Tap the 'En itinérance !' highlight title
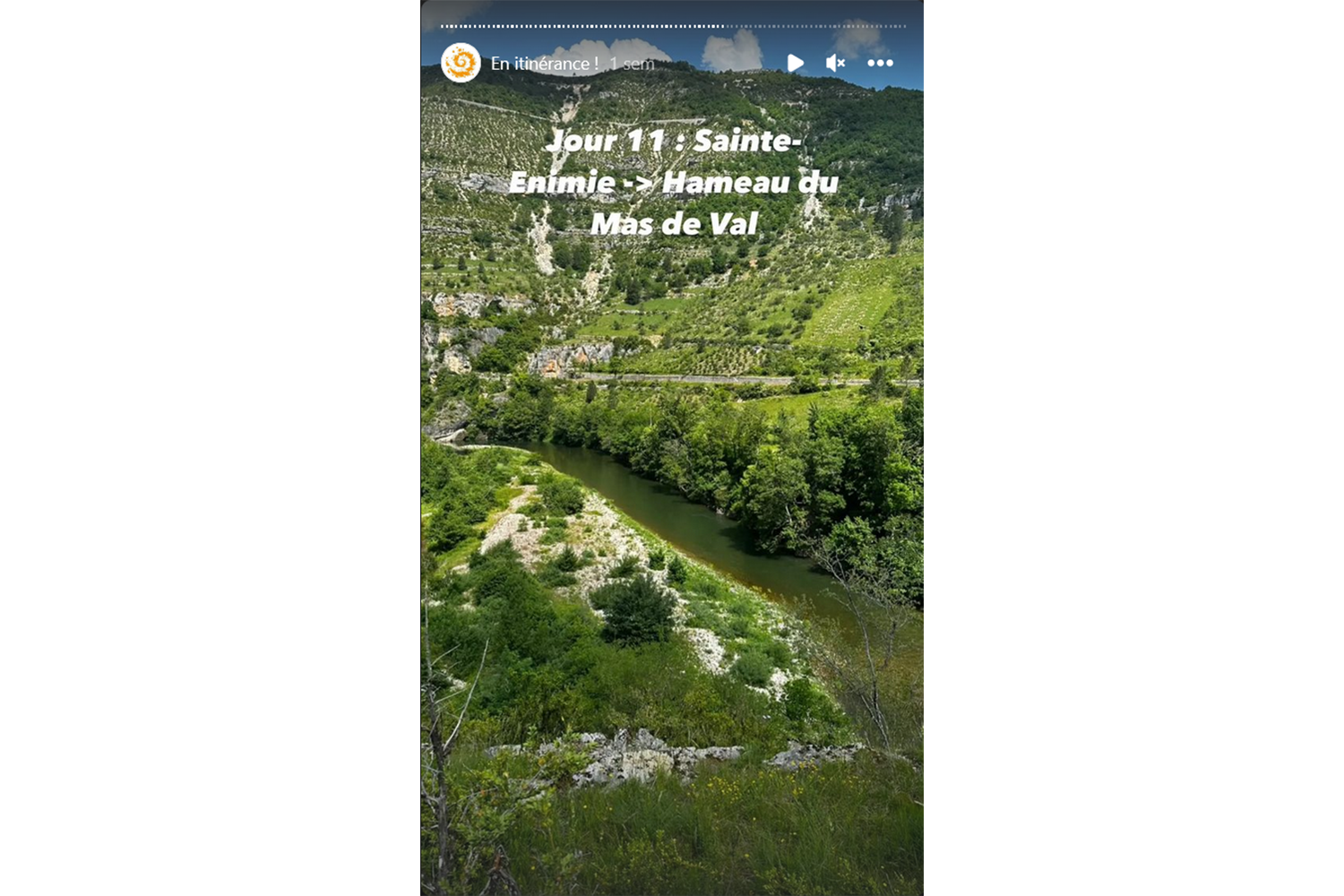 (x=544, y=64)
